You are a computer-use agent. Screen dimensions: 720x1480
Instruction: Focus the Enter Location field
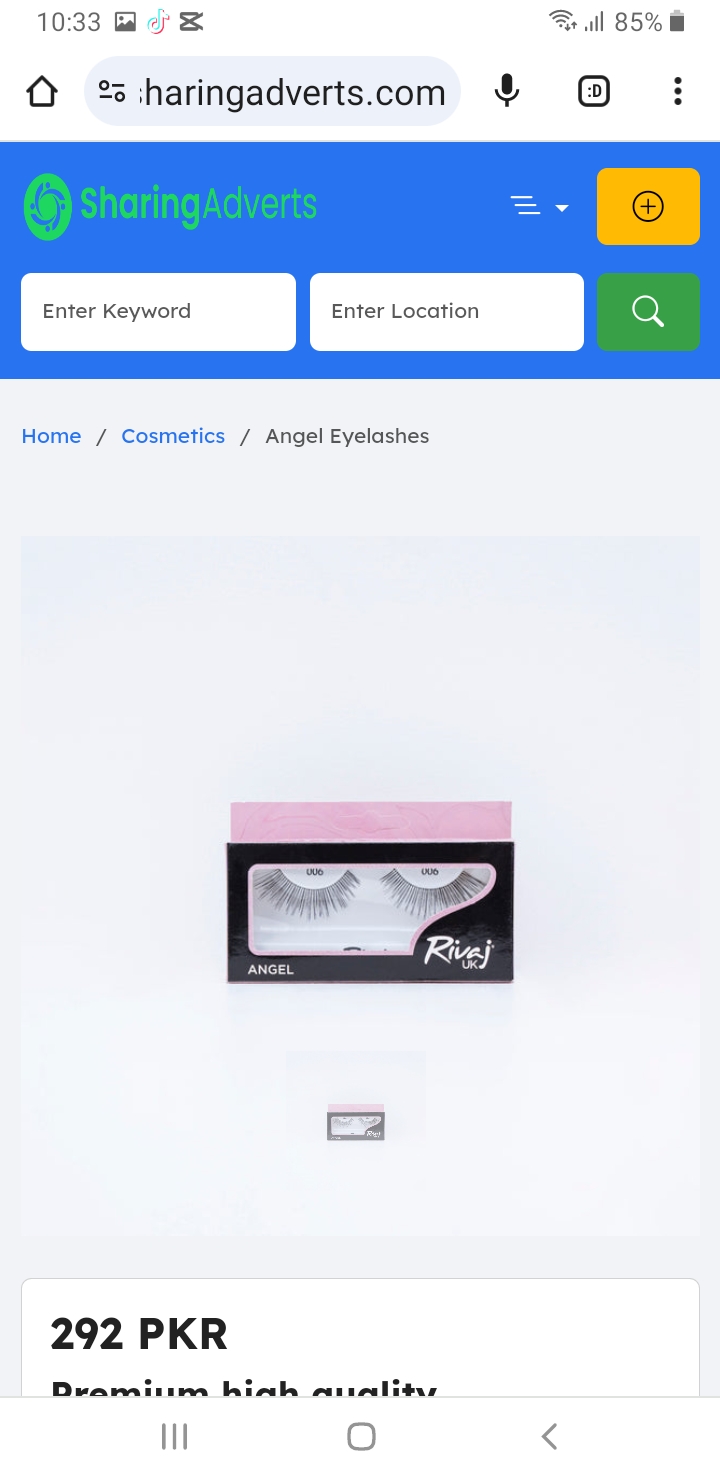coord(446,311)
